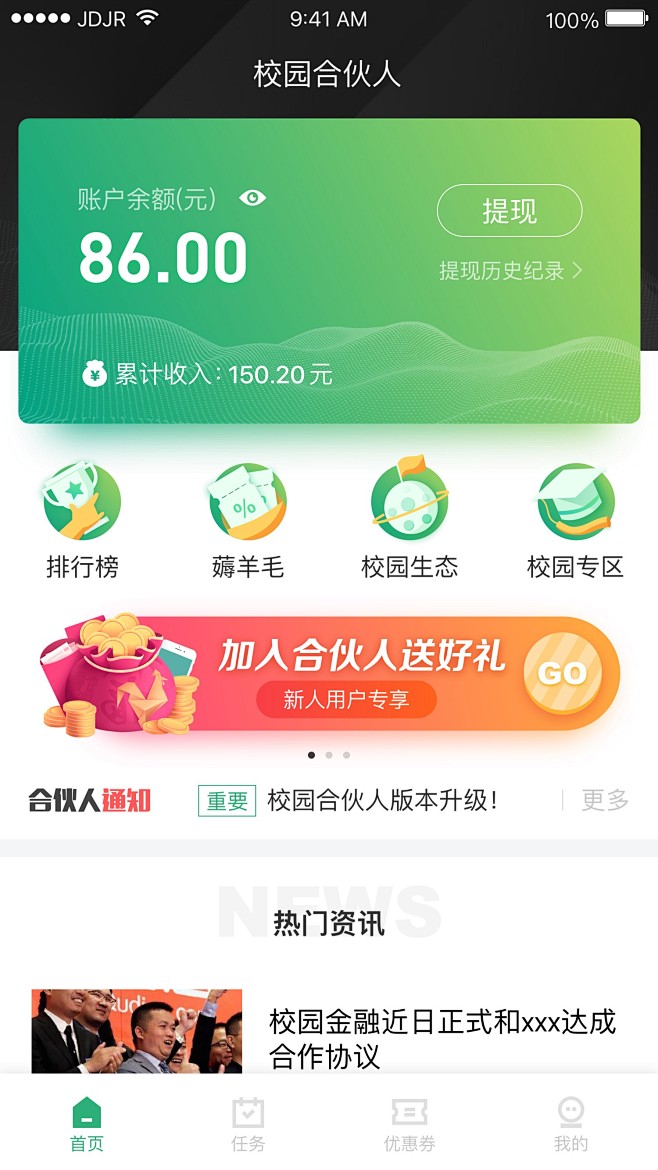Open 提现历史纪录 withdrawal history
658x1170 pixels.
tap(510, 271)
